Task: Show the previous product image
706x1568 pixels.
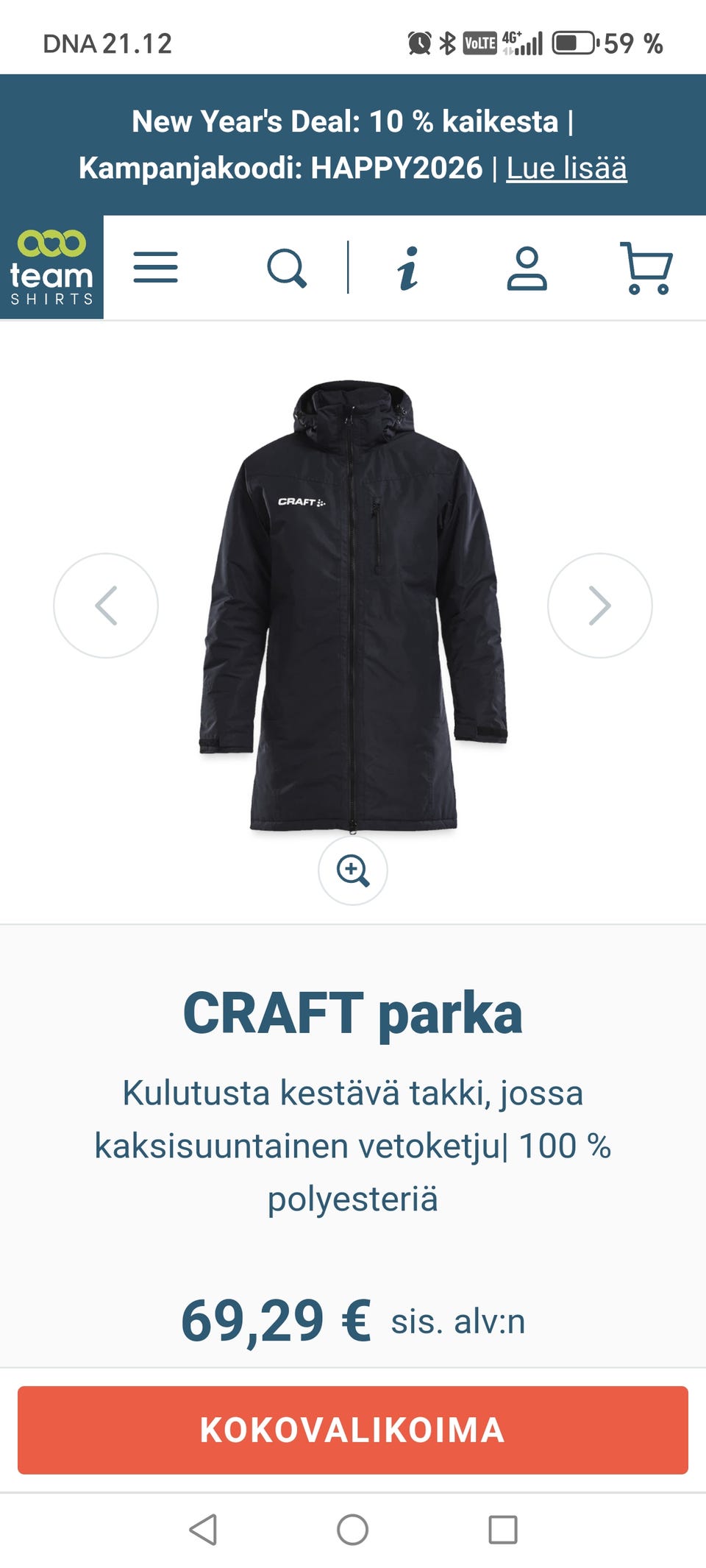Action: pyautogui.click(x=105, y=604)
